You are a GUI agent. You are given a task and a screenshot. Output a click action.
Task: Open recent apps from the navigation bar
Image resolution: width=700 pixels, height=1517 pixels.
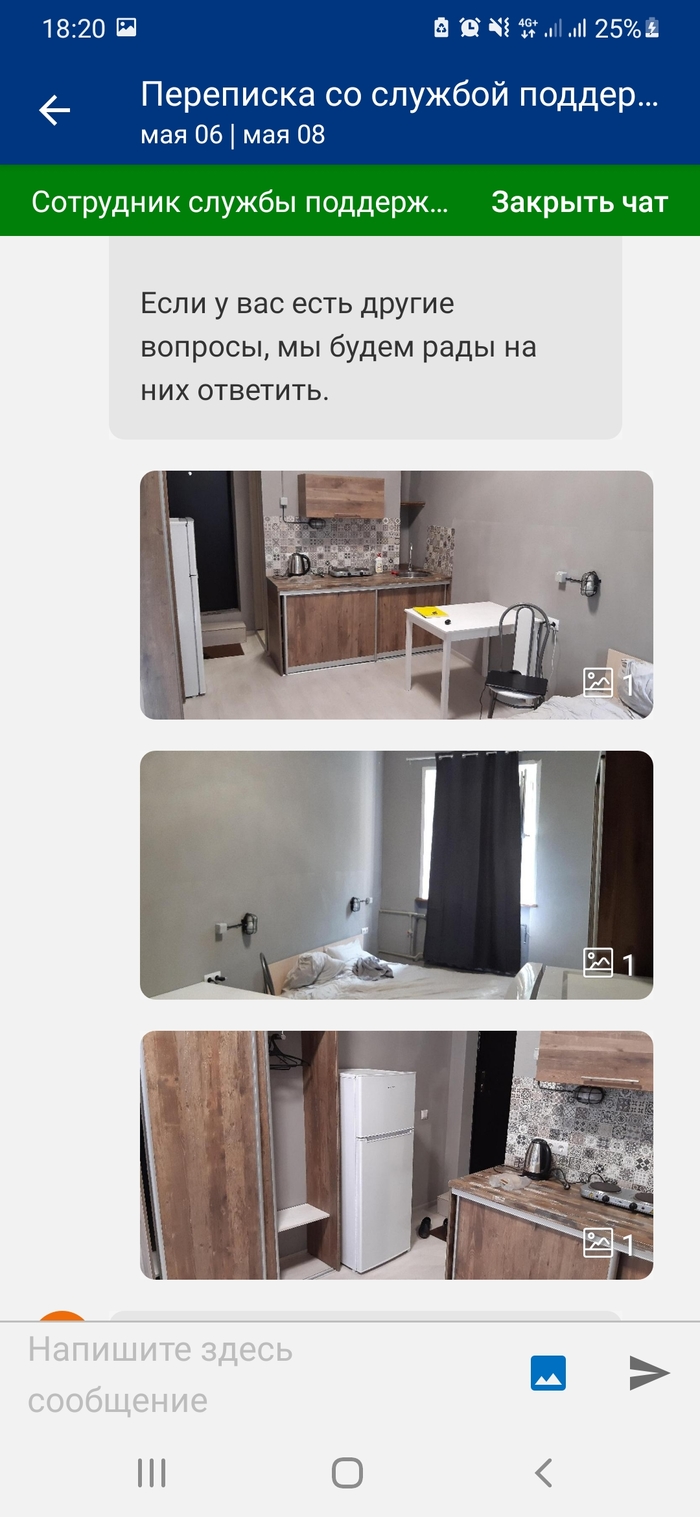(x=152, y=1472)
